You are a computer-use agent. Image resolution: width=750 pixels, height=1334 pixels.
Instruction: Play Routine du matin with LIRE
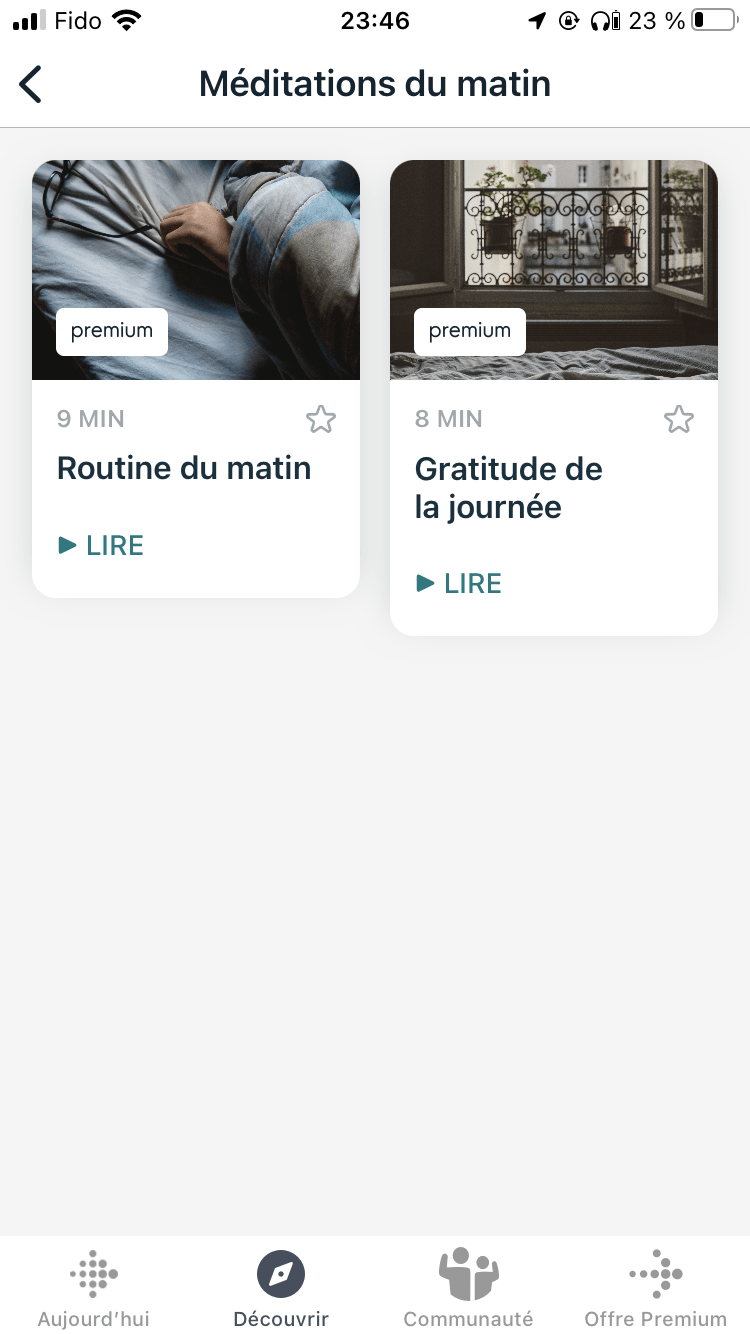[101, 545]
